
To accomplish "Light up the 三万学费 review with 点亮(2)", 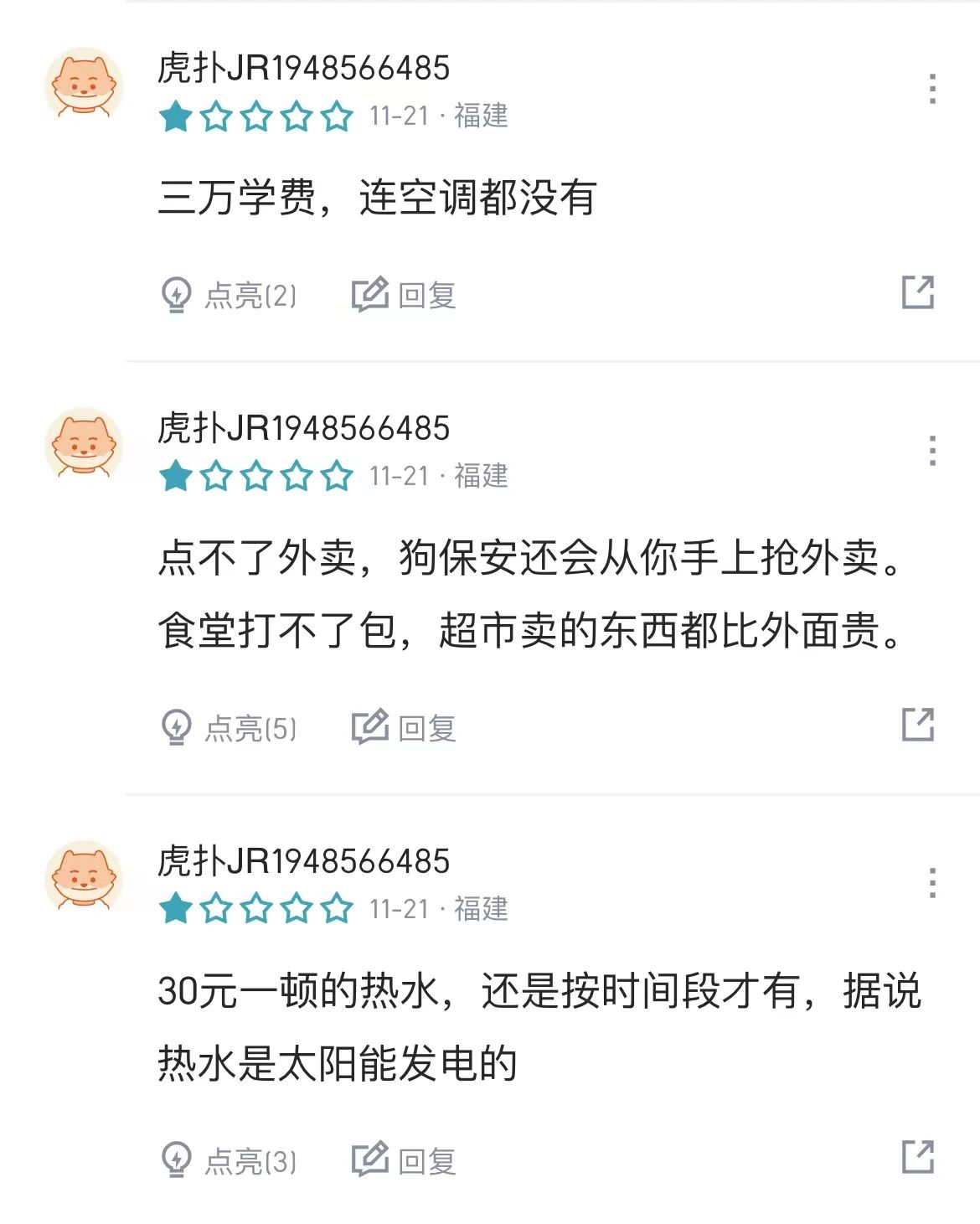I will (x=228, y=295).
